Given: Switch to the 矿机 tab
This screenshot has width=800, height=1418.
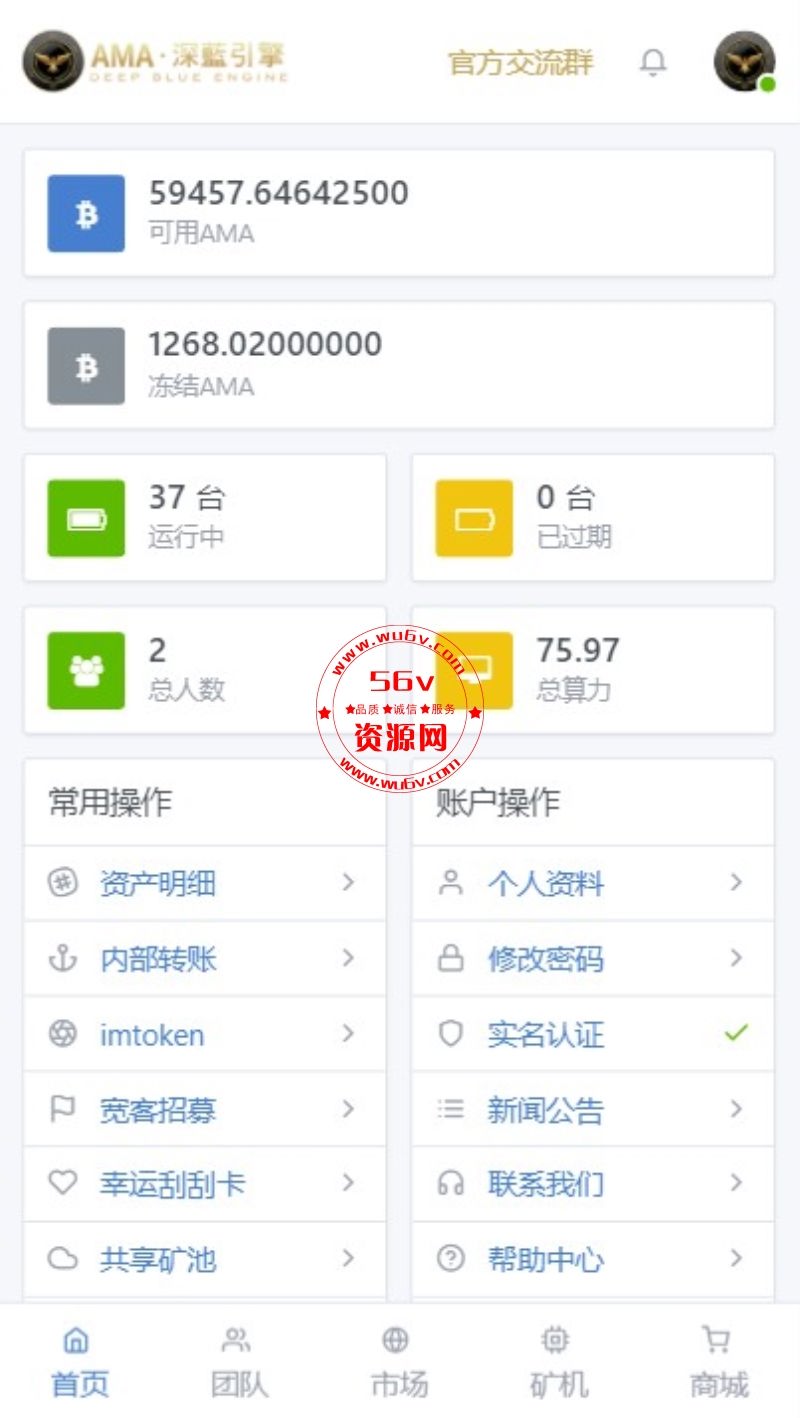Looking at the screenshot, I should pyautogui.click(x=559, y=1361).
